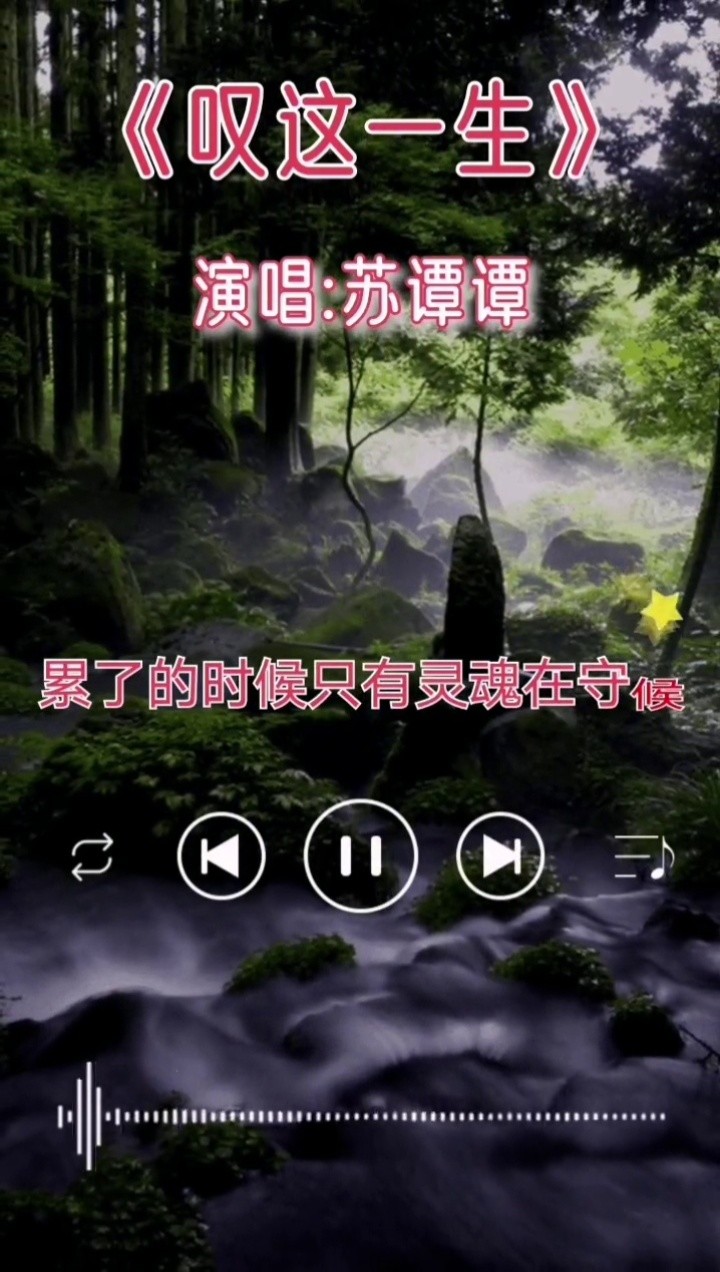Open loop options via the repeat arrows
This screenshot has width=720, height=1272.
pos(91,855)
